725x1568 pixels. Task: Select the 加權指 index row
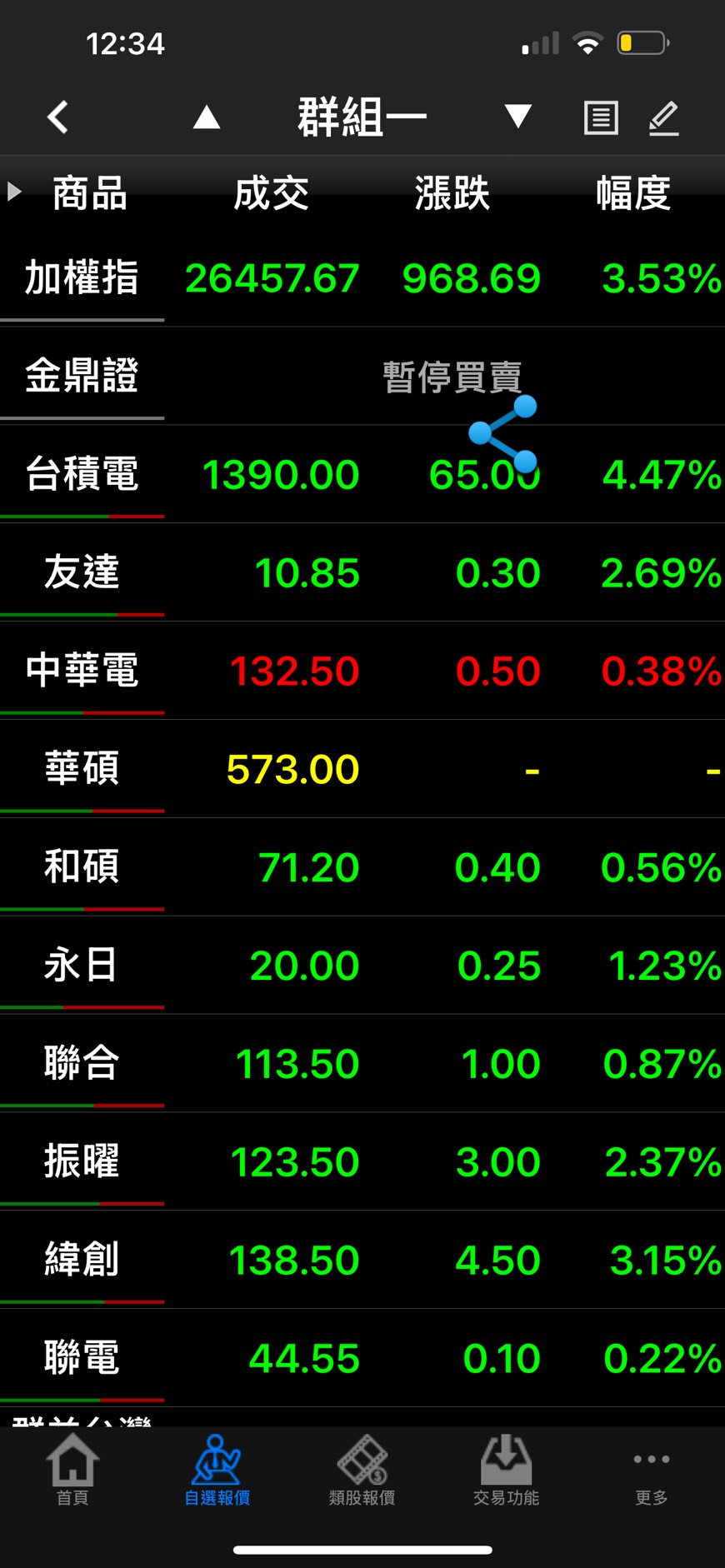362,279
